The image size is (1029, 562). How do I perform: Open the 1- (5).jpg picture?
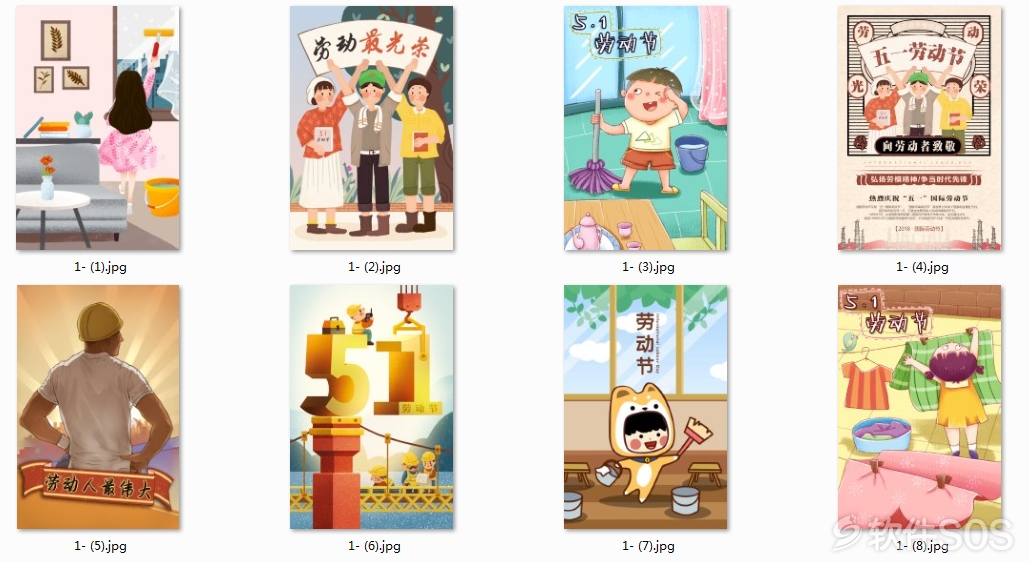coord(98,407)
